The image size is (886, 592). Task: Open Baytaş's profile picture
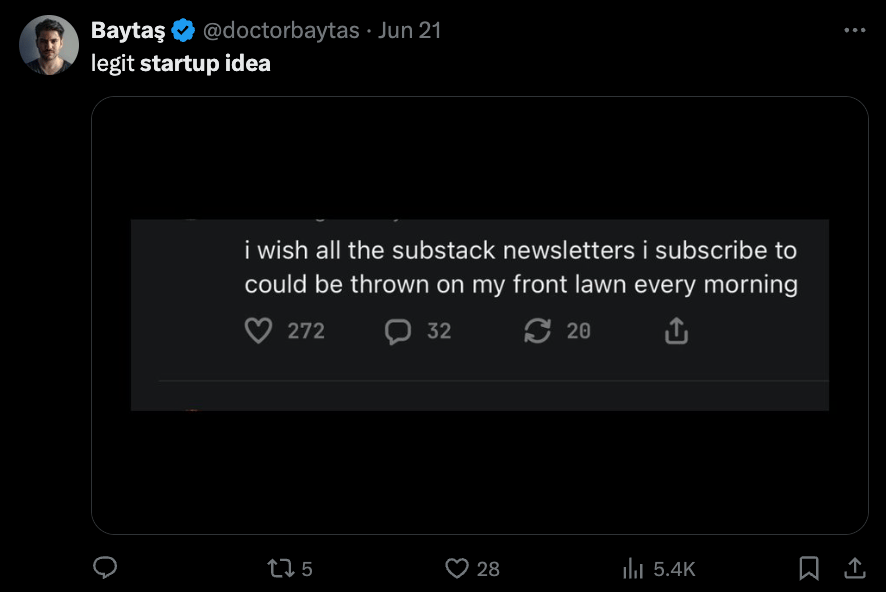(48, 44)
